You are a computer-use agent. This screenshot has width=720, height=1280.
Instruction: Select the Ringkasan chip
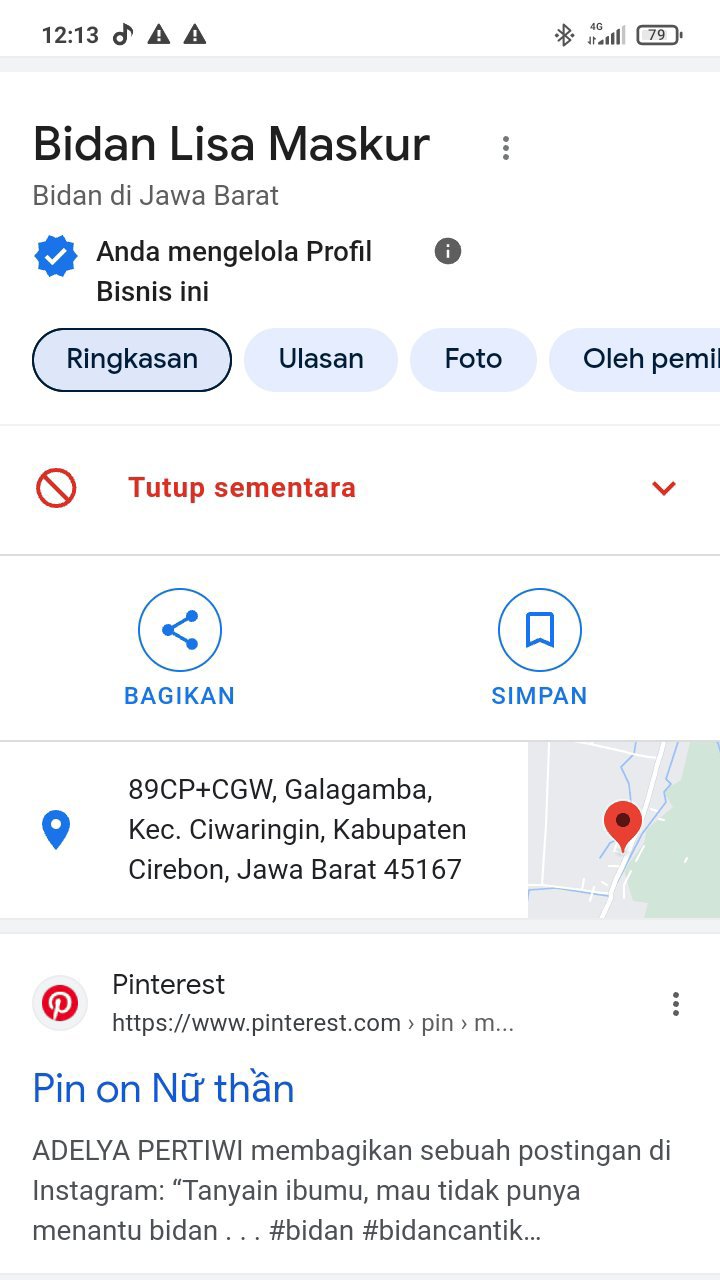pos(132,359)
